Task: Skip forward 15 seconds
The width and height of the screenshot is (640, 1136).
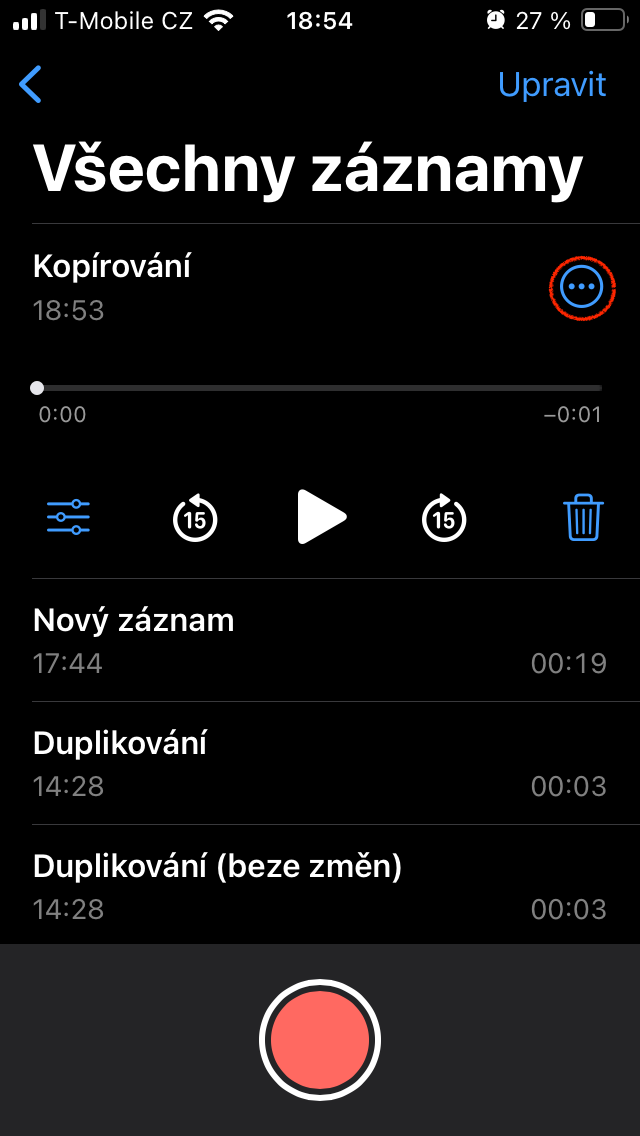Action: point(444,518)
